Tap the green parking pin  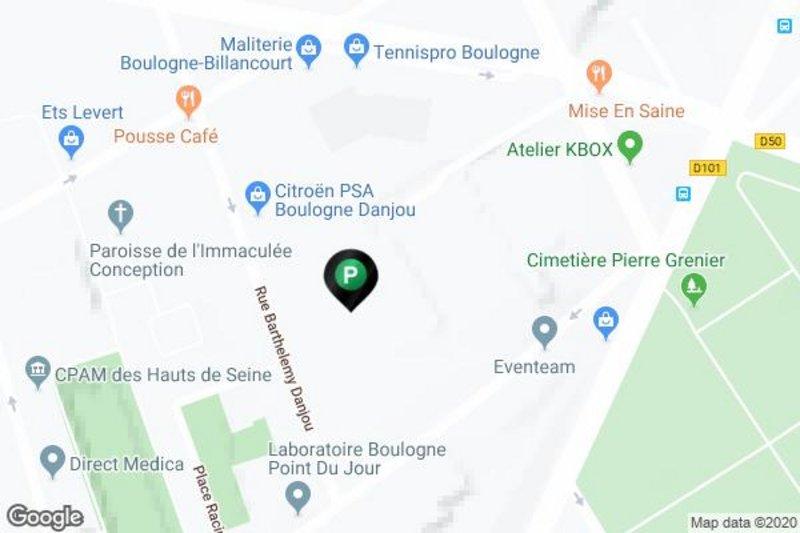click(350, 276)
